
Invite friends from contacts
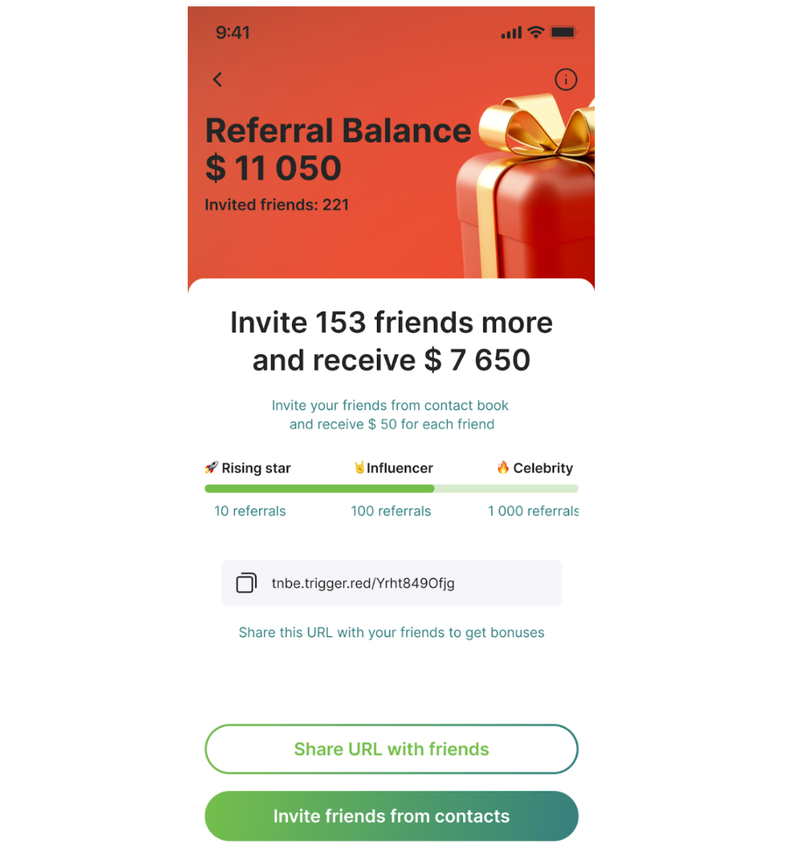(x=391, y=816)
